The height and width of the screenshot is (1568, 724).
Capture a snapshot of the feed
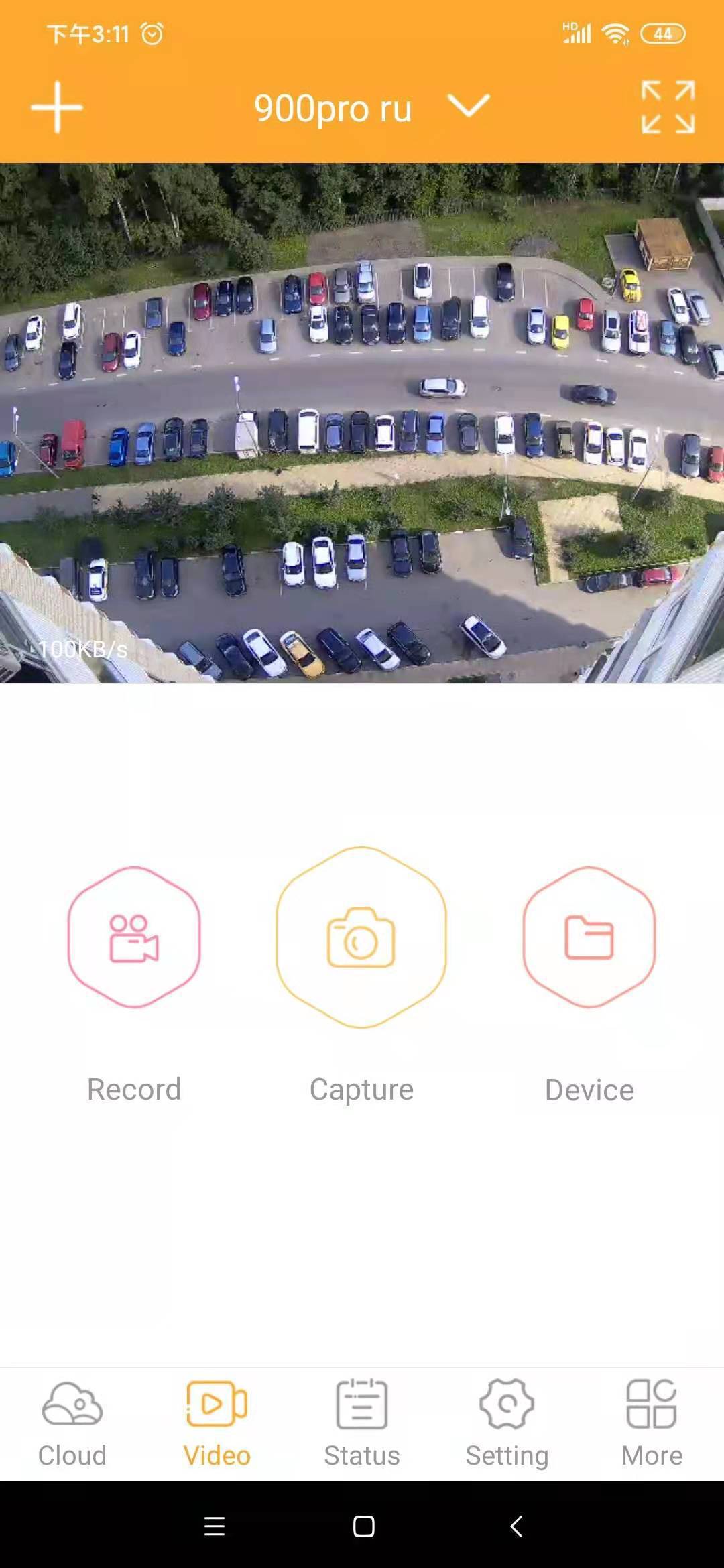pos(361,937)
